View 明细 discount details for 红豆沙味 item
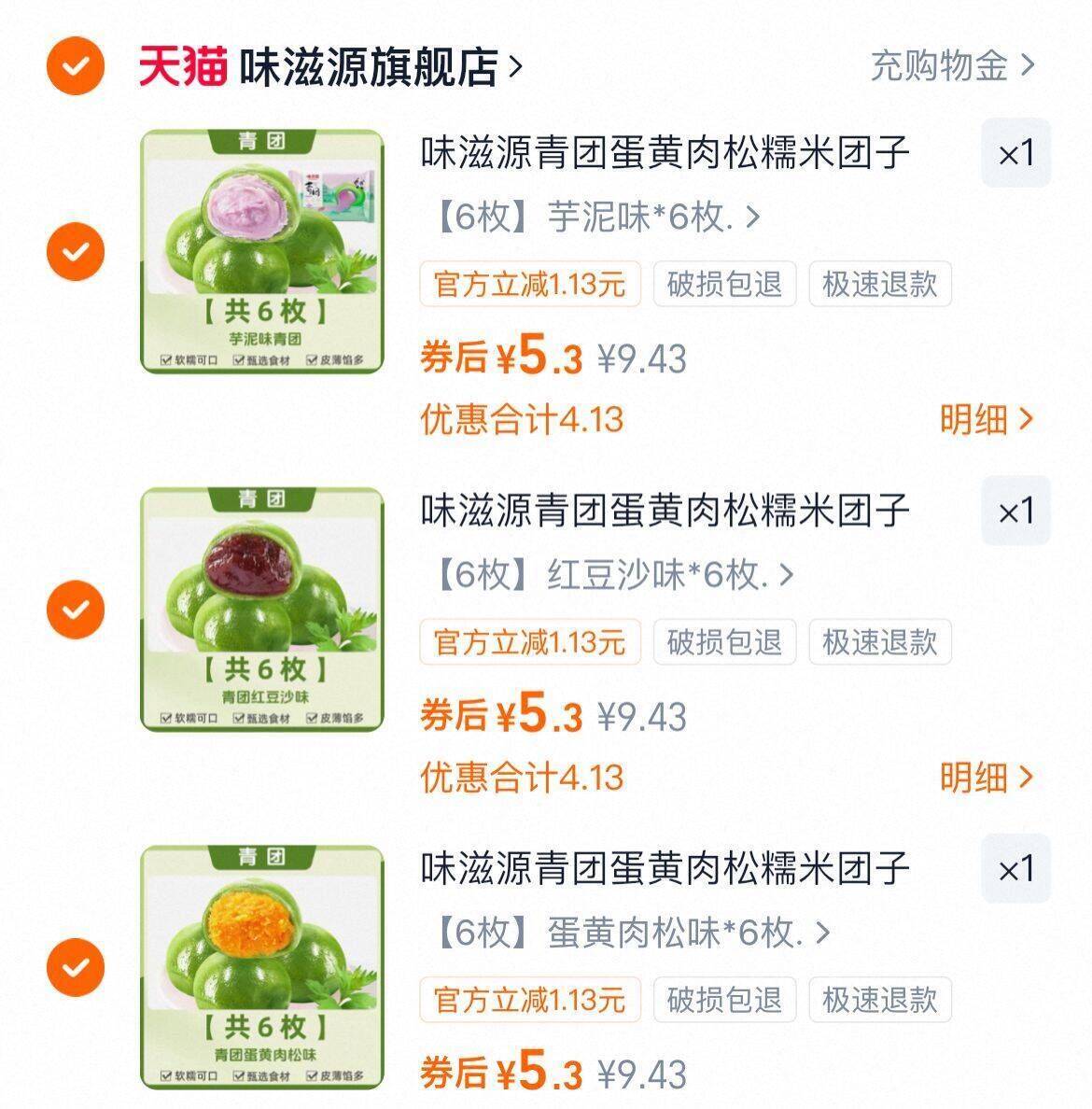The height and width of the screenshot is (1109, 1092). (x=987, y=777)
